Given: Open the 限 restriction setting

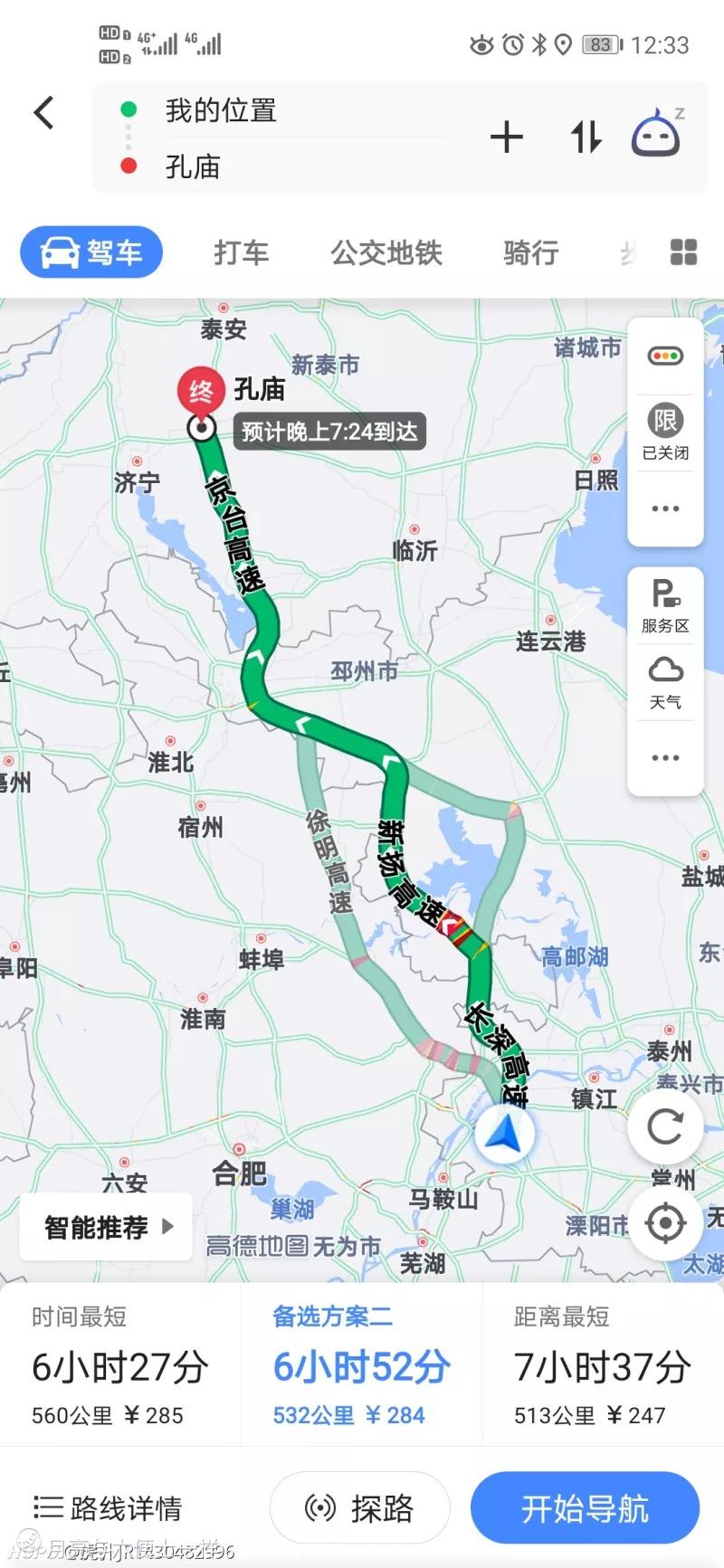Looking at the screenshot, I should [665, 431].
